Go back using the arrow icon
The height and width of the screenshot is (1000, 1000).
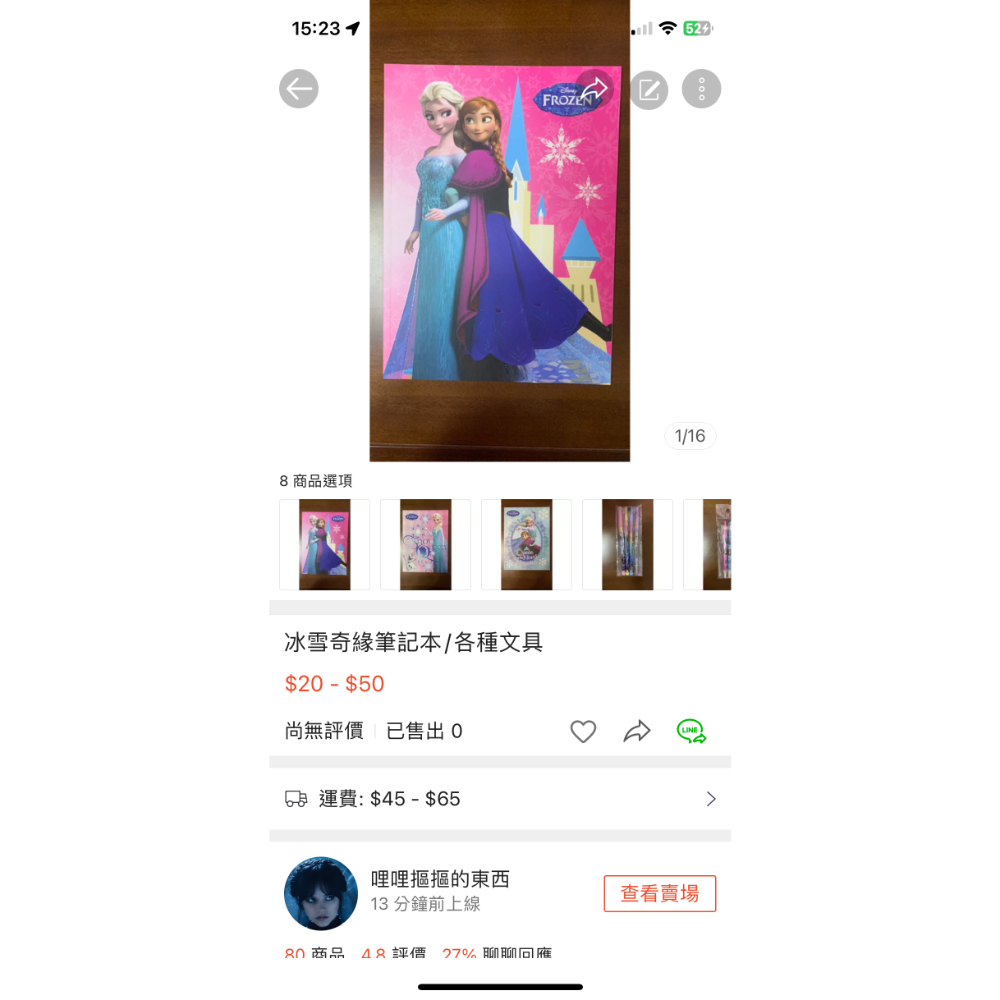[x=299, y=89]
